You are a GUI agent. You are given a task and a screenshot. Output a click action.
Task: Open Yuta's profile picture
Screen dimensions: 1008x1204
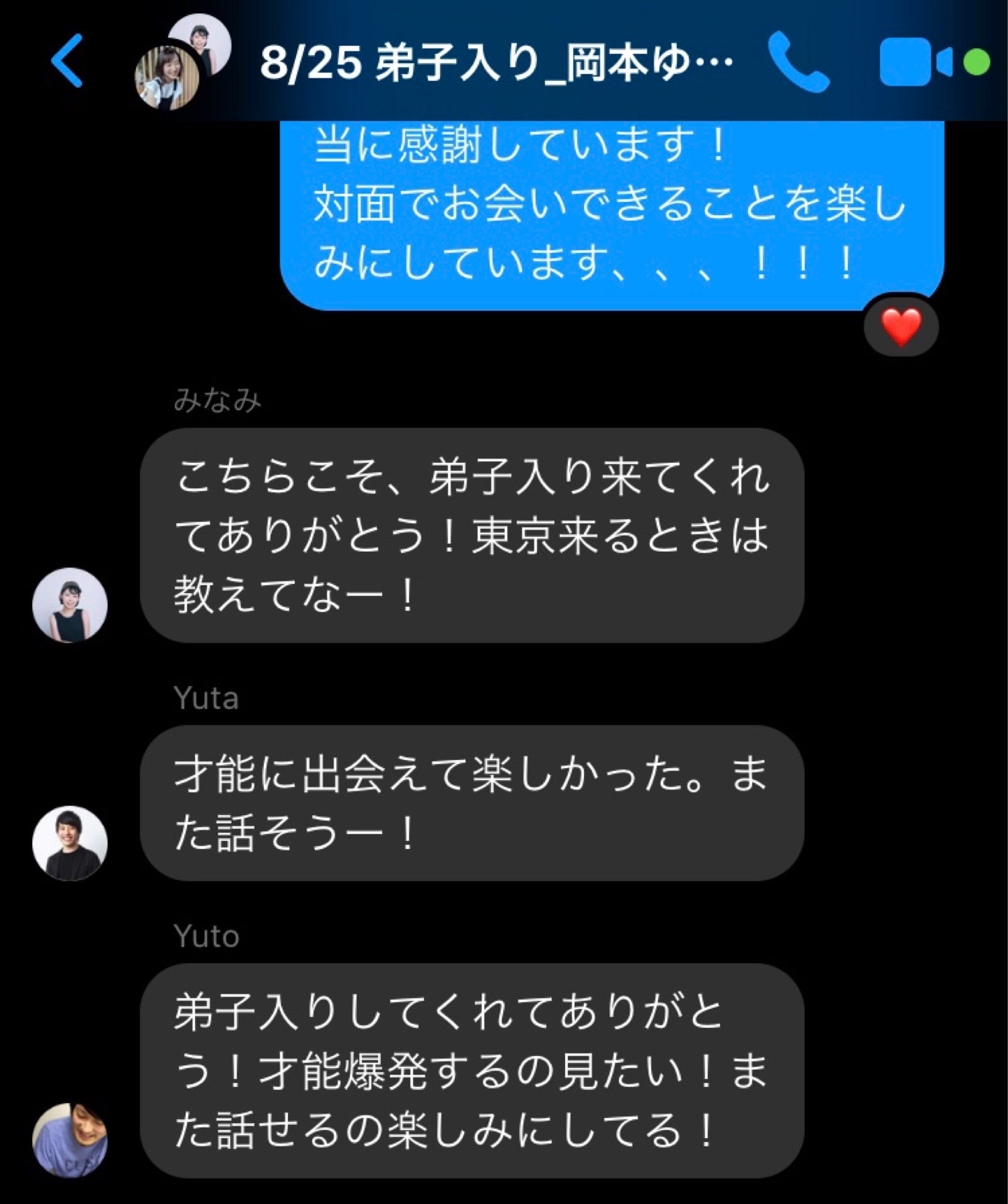coord(70,843)
